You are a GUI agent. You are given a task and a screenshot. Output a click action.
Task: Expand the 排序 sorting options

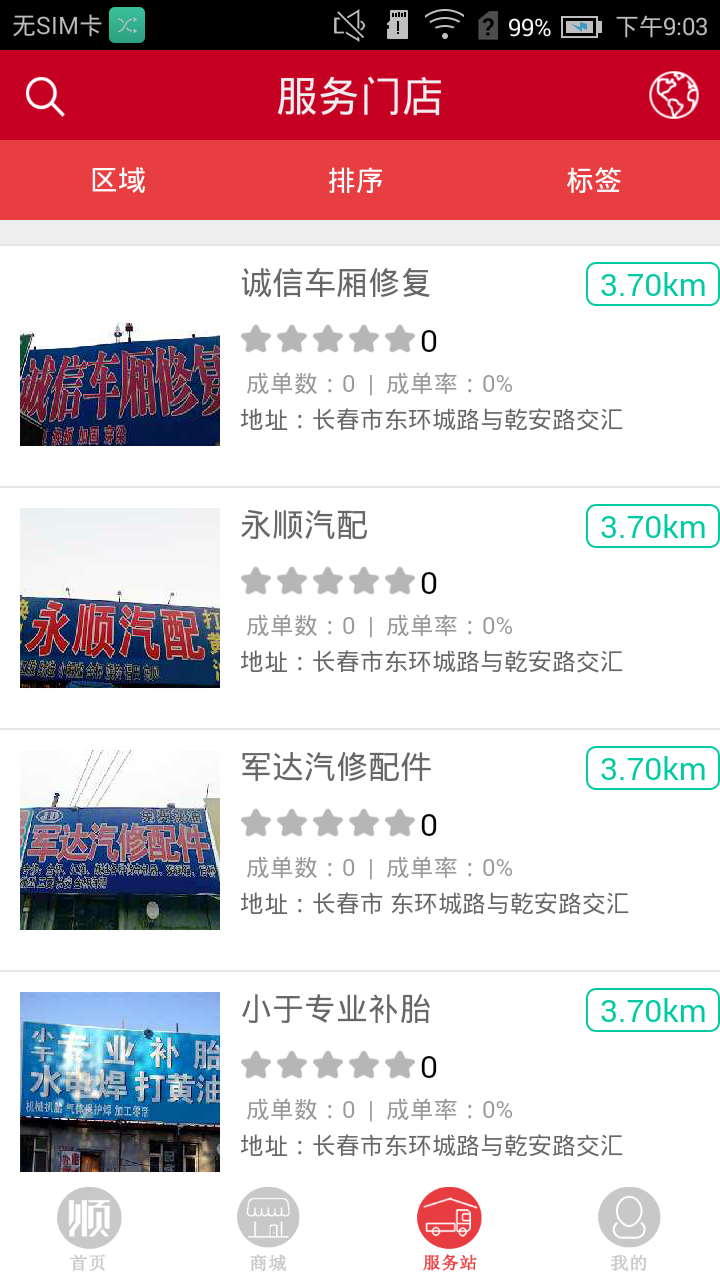pos(356,180)
